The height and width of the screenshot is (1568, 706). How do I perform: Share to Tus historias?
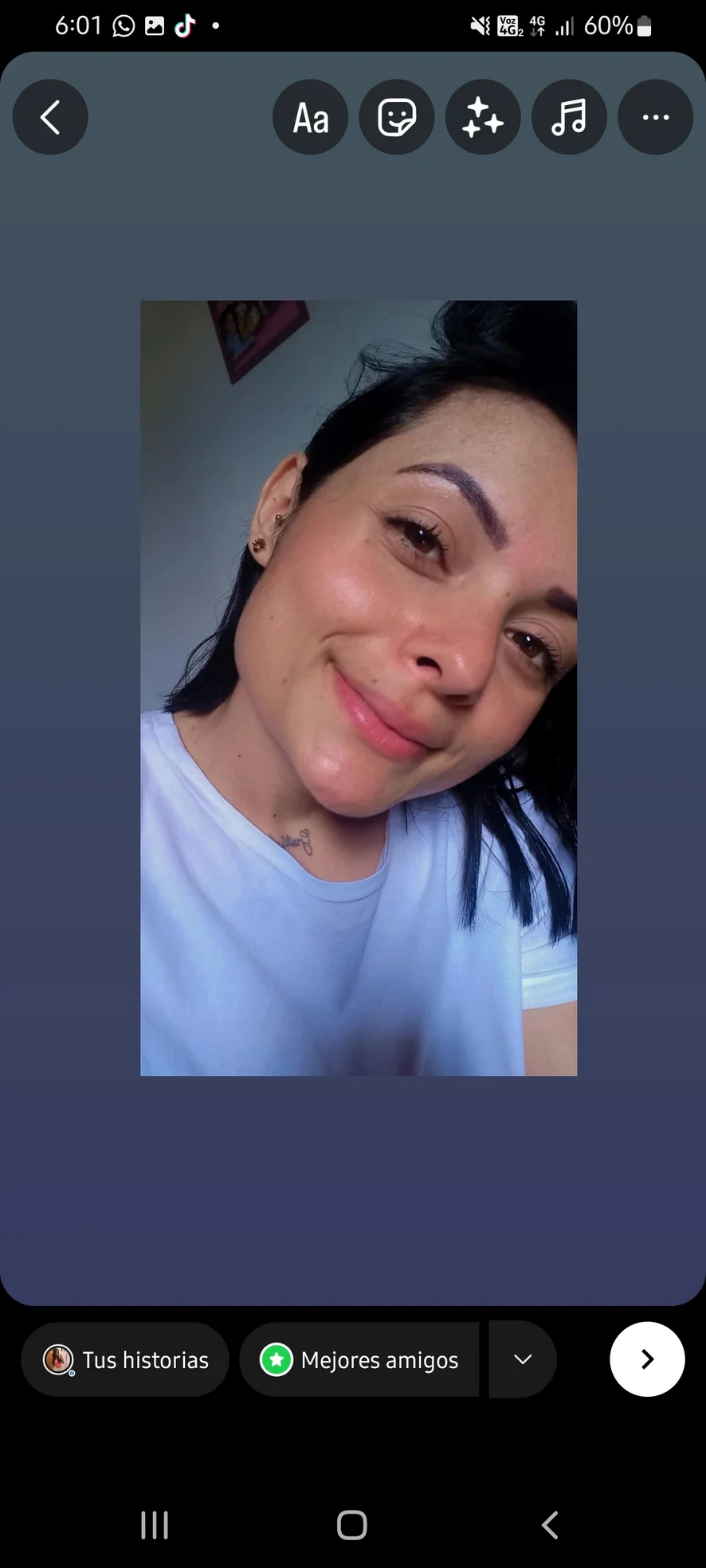pos(126,1359)
